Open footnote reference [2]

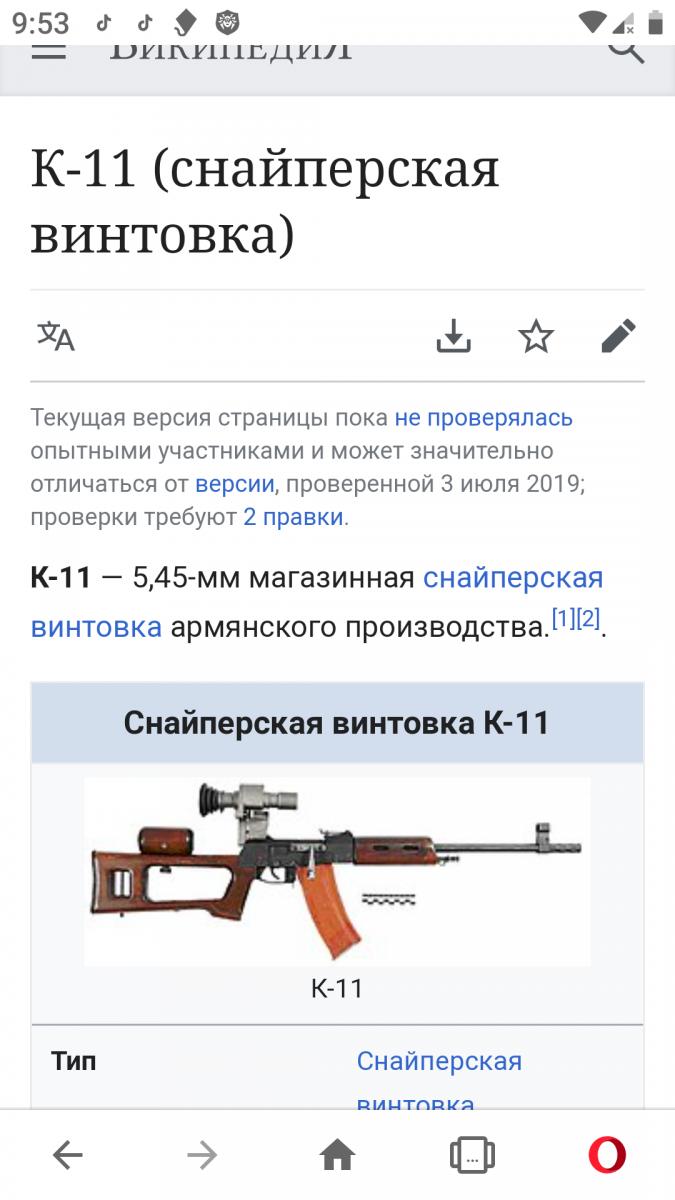pos(588,619)
